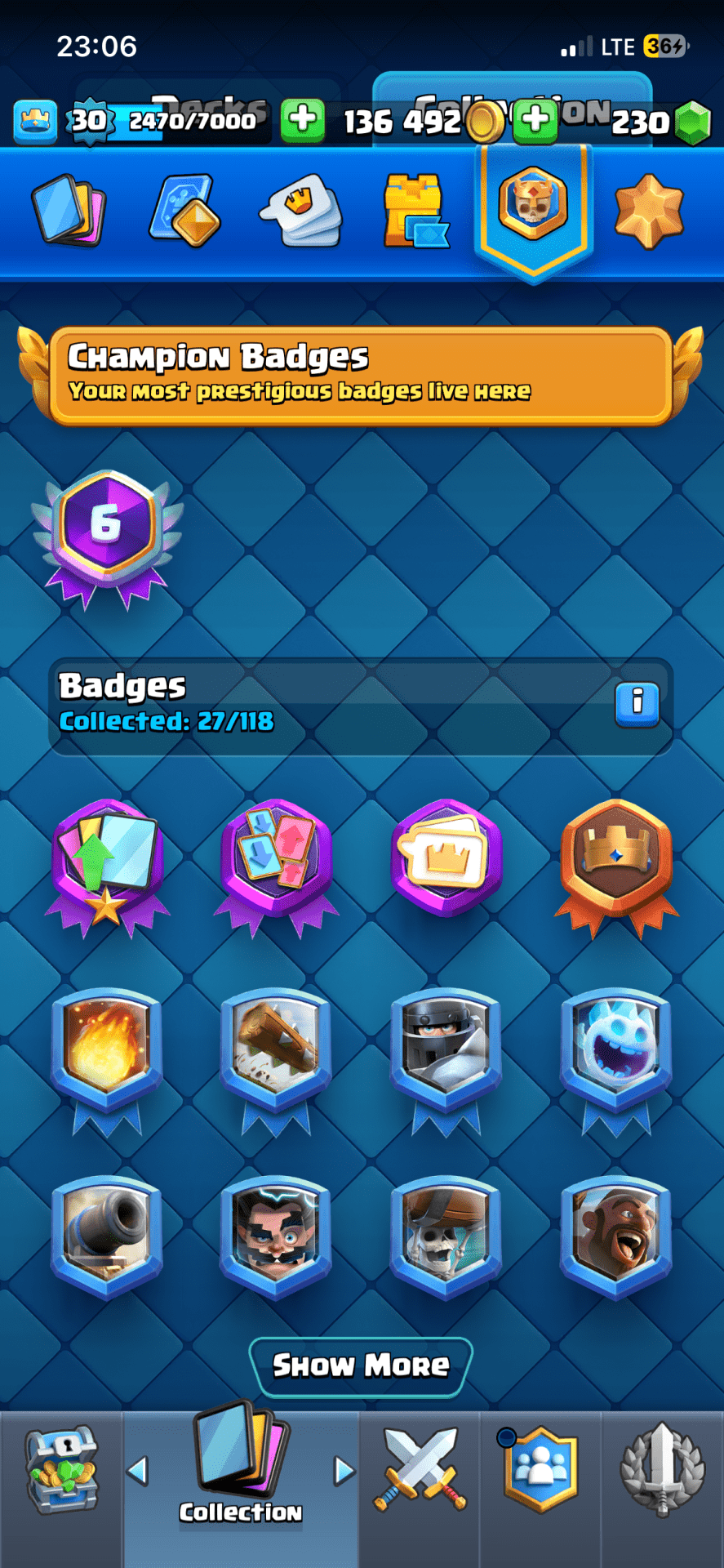724x1568 pixels.
Task: Open the player profile crown icon
Action: coord(35,121)
